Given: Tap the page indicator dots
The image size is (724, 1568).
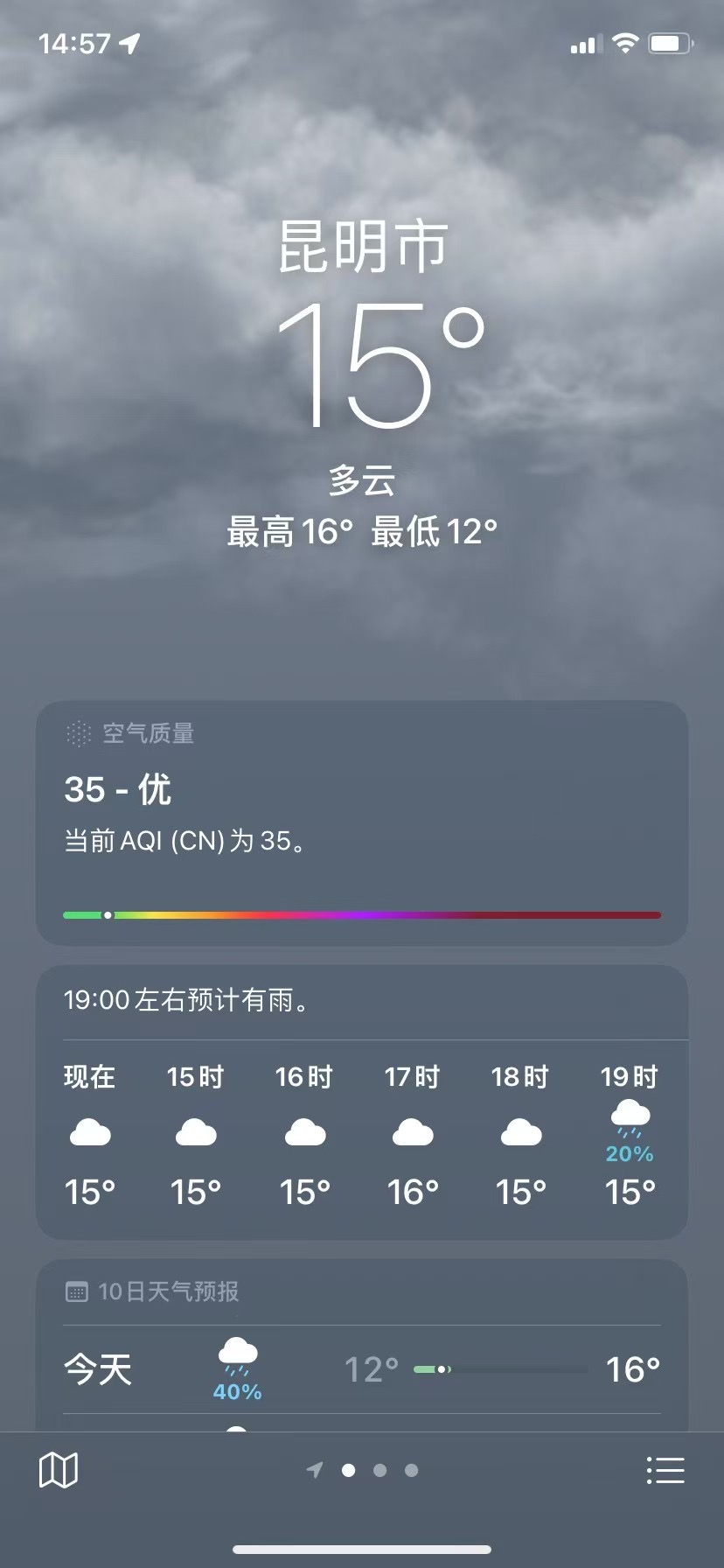Looking at the screenshot, I should coord(362,1470).
